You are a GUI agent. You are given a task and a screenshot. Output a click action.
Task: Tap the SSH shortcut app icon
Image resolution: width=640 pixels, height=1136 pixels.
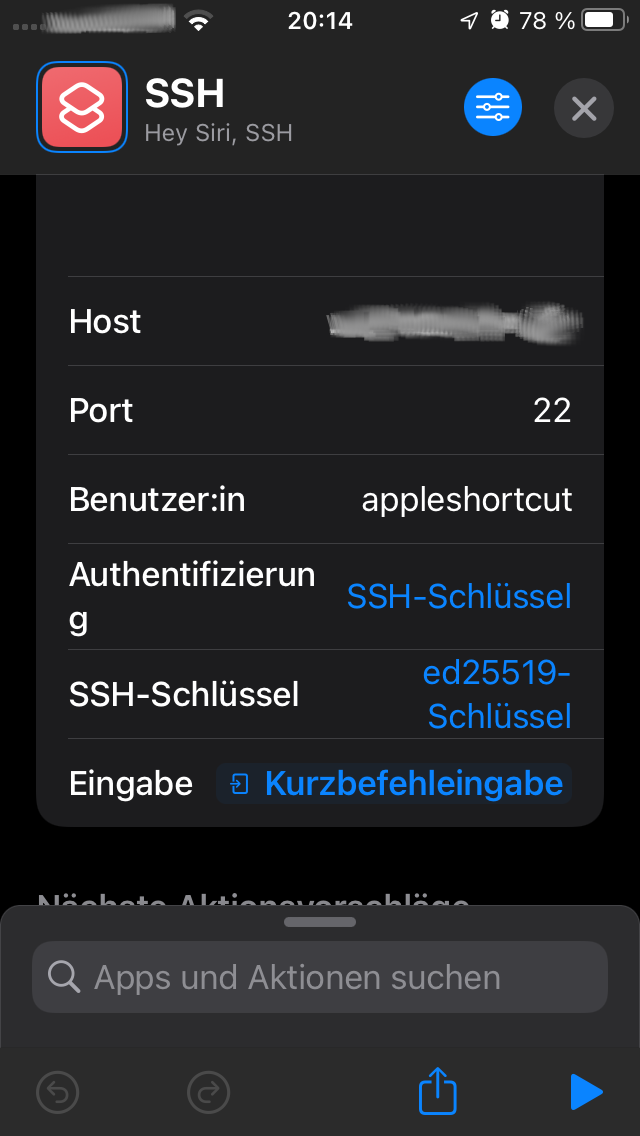82,107
